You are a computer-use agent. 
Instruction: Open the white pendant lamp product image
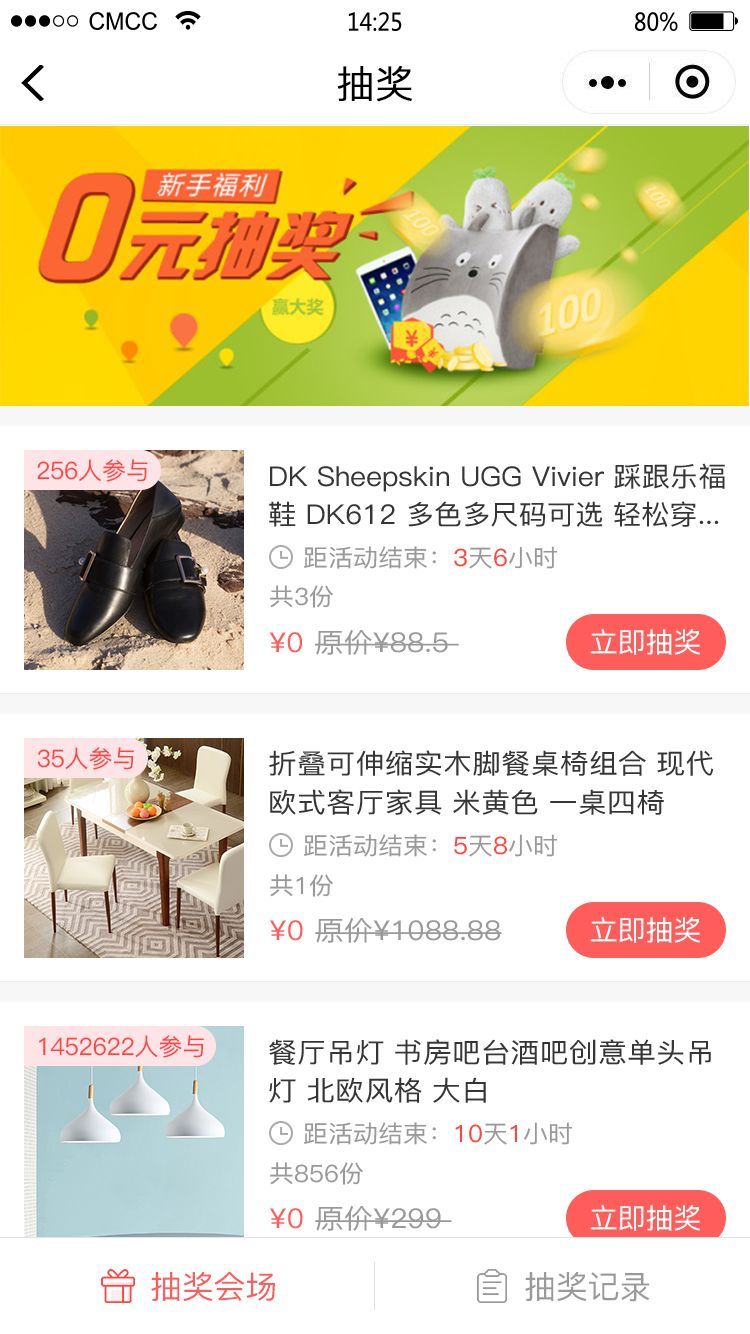tap(134, 1130)
